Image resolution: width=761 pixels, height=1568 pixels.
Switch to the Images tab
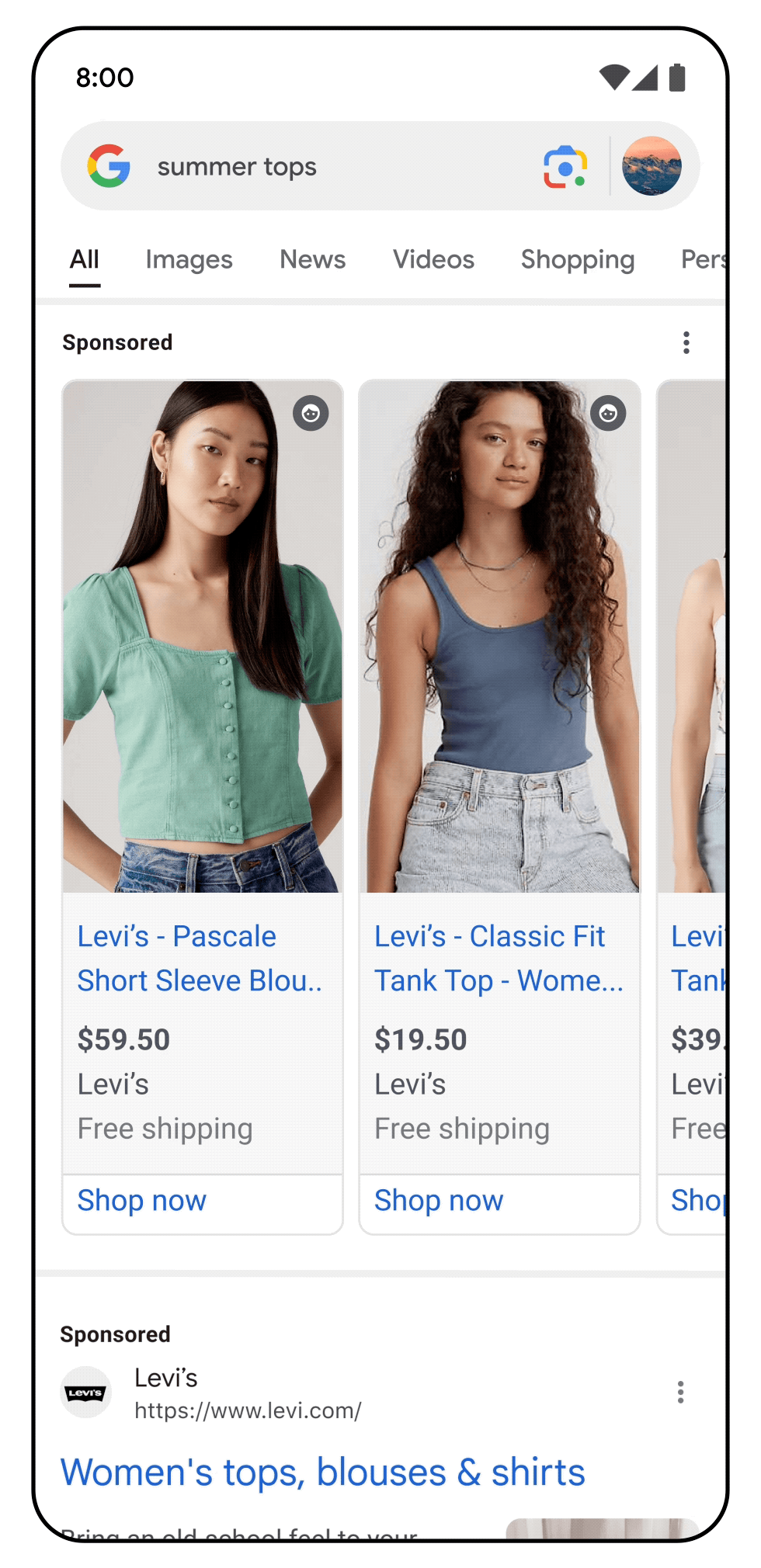189,259
